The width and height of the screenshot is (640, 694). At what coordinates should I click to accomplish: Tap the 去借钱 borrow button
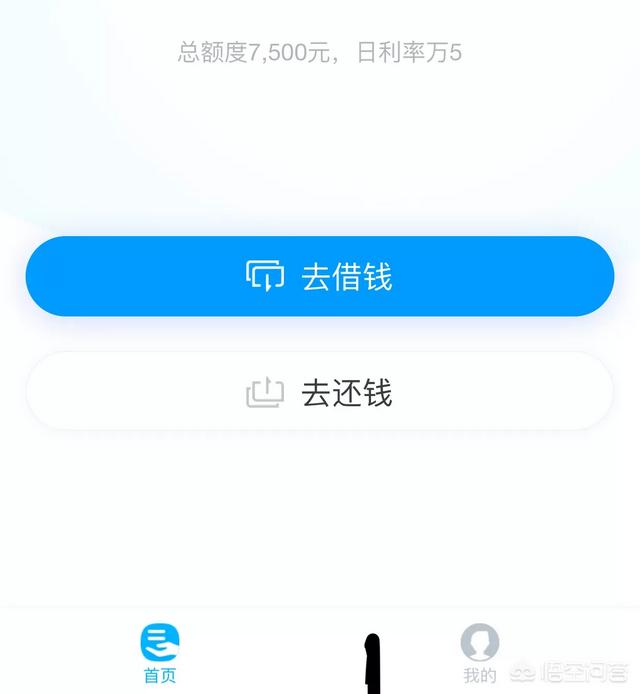[320, 277]
